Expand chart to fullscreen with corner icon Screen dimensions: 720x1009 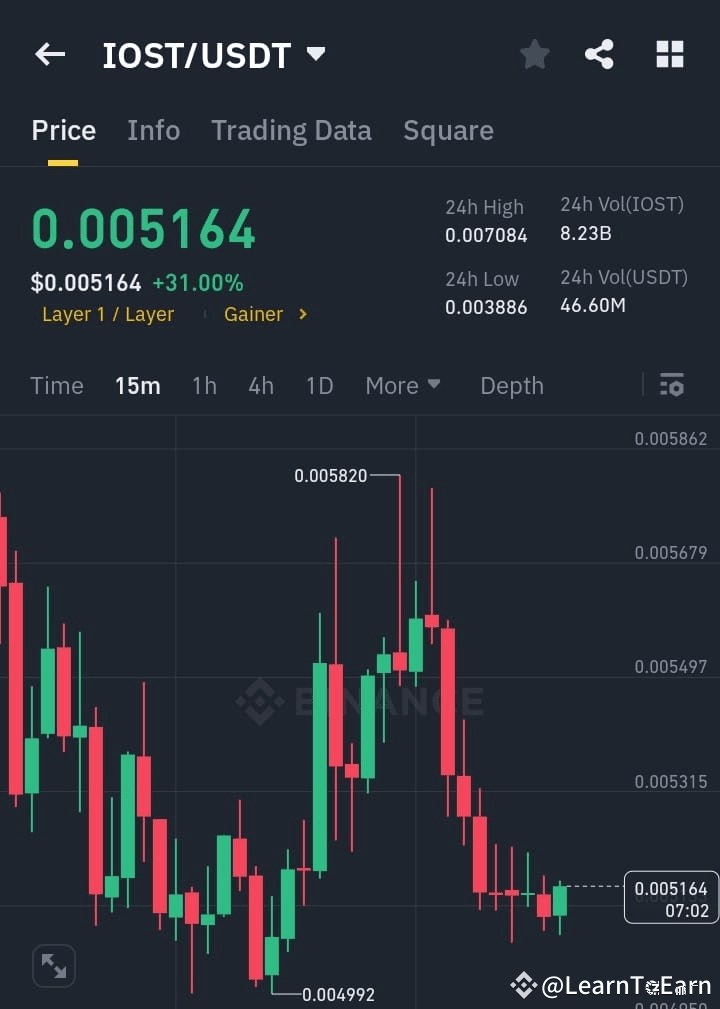(x=53, y=965)
